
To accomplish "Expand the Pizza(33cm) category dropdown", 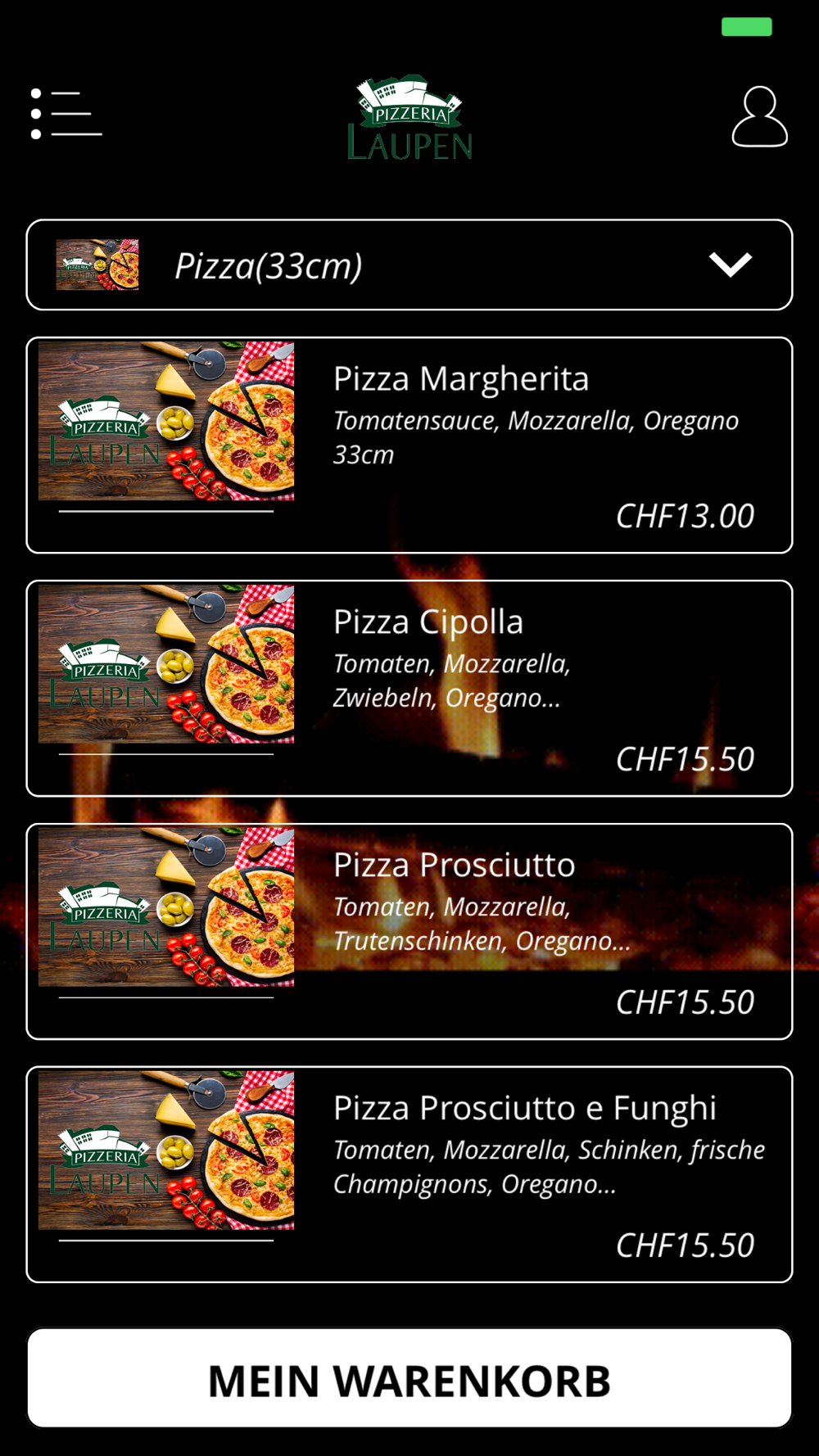I will 409,265.
